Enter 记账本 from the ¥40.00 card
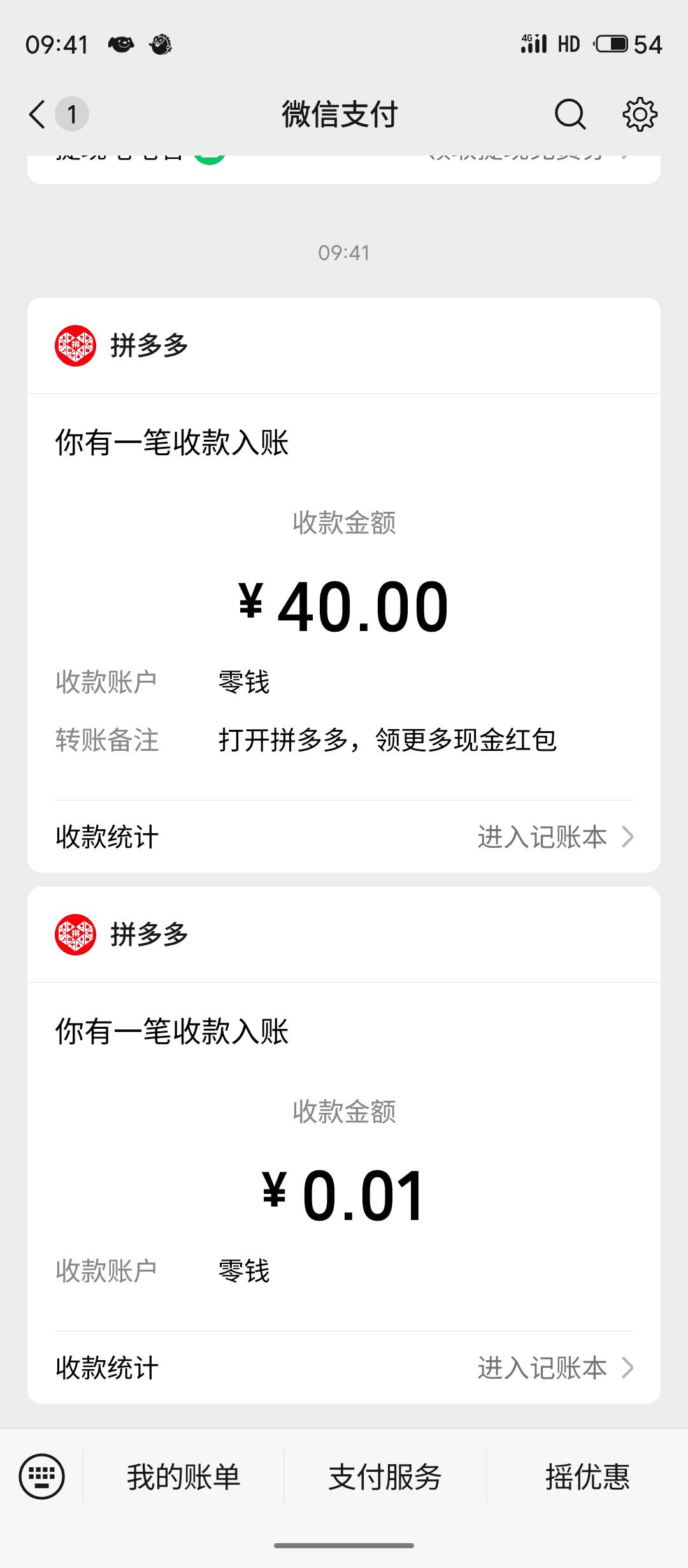The image size is (688, 1568). 554,837
